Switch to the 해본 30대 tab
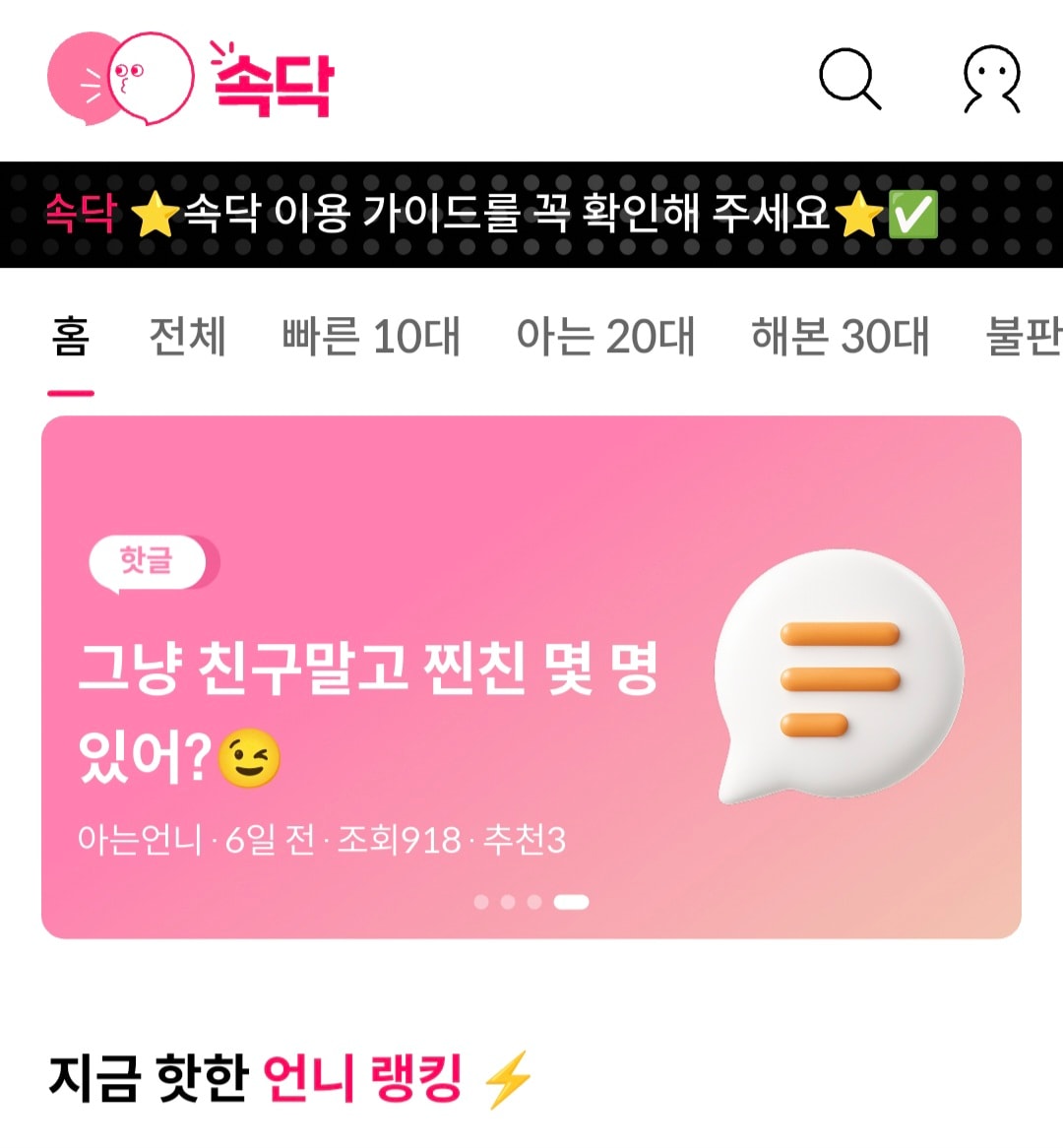Viewport: 1063px width, 1148px height. click(x=840, y=338)
